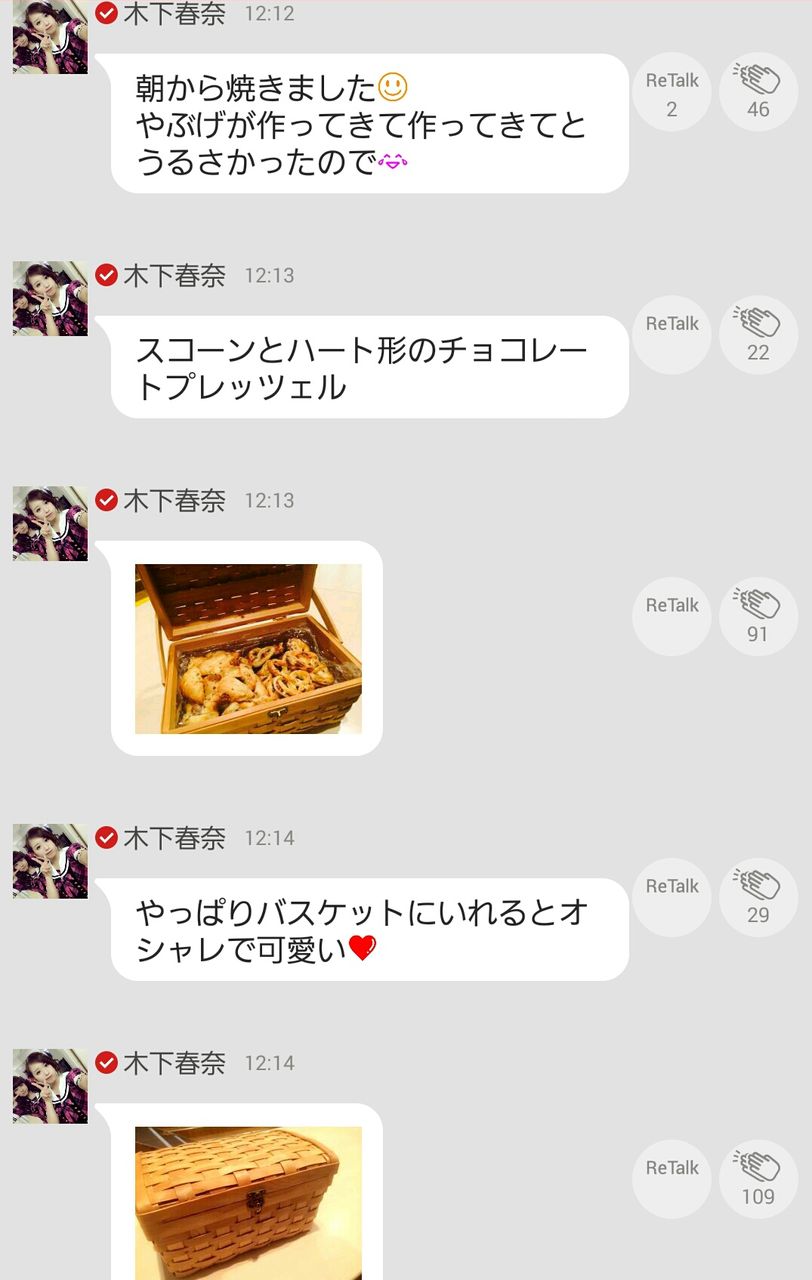This screenshot has height=1280, width=812.
Task: Open 木下春奈's avatar on the 12:12 post
Action: (x=50, y=37)
